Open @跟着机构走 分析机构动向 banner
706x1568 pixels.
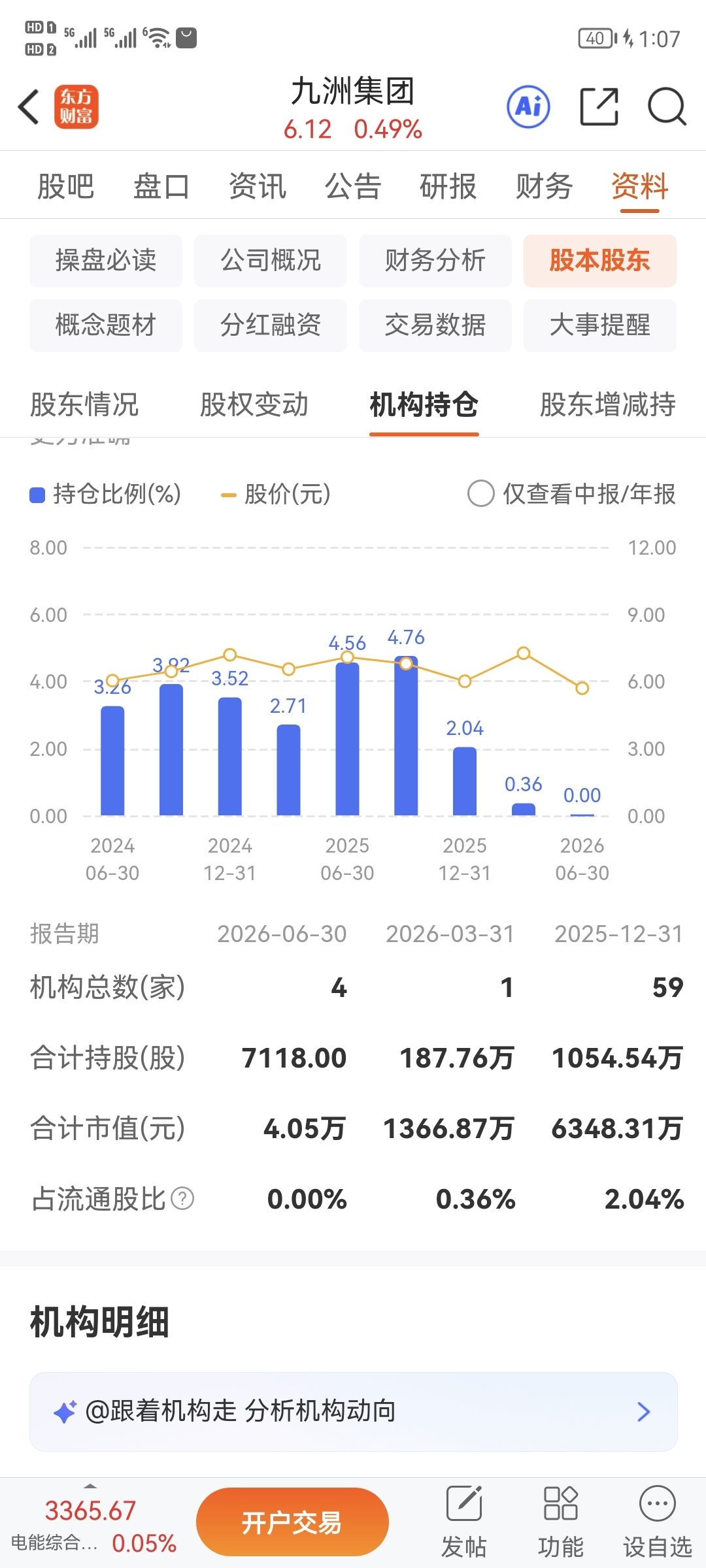pyautogui.click(x=354, y=1412)
